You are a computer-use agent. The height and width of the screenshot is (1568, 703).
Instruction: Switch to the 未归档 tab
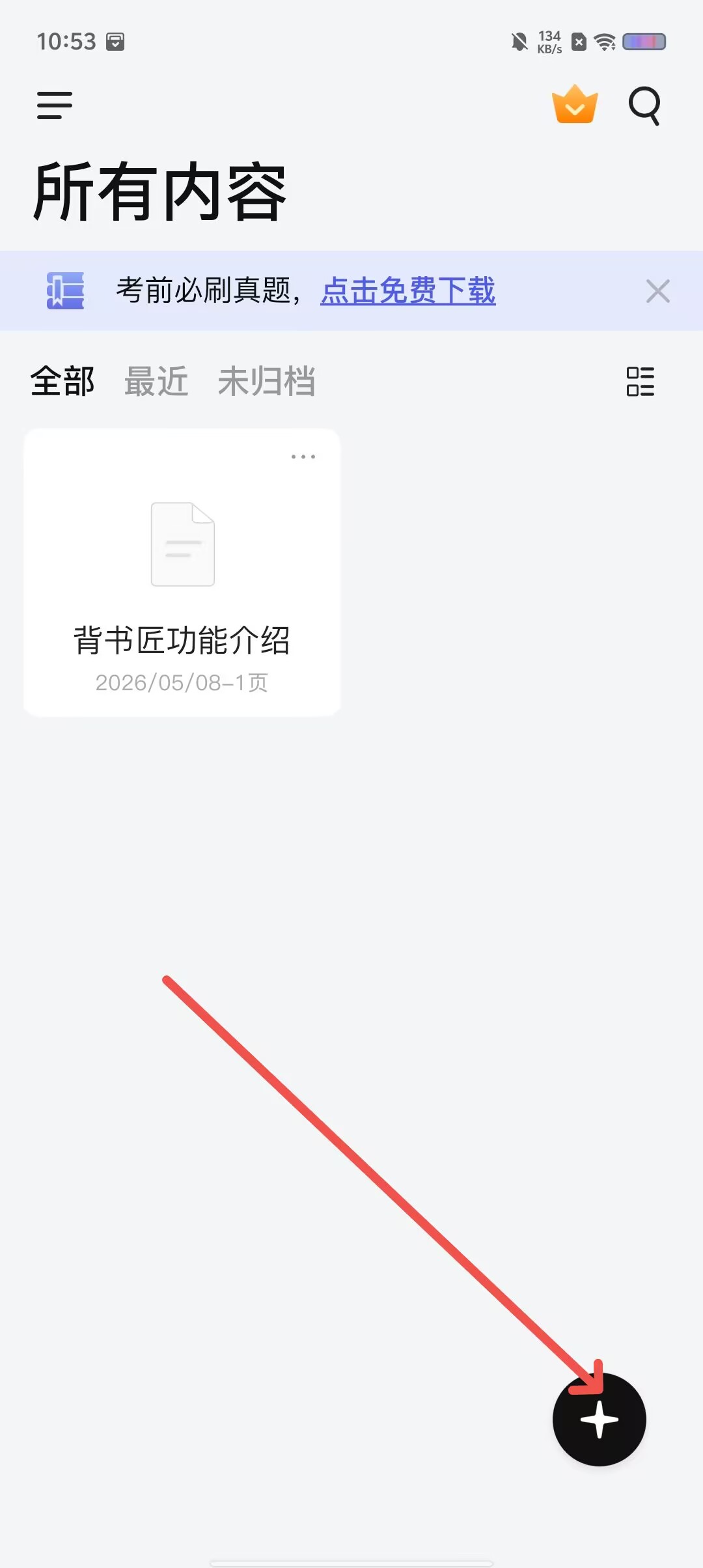(x=266, y=381)
